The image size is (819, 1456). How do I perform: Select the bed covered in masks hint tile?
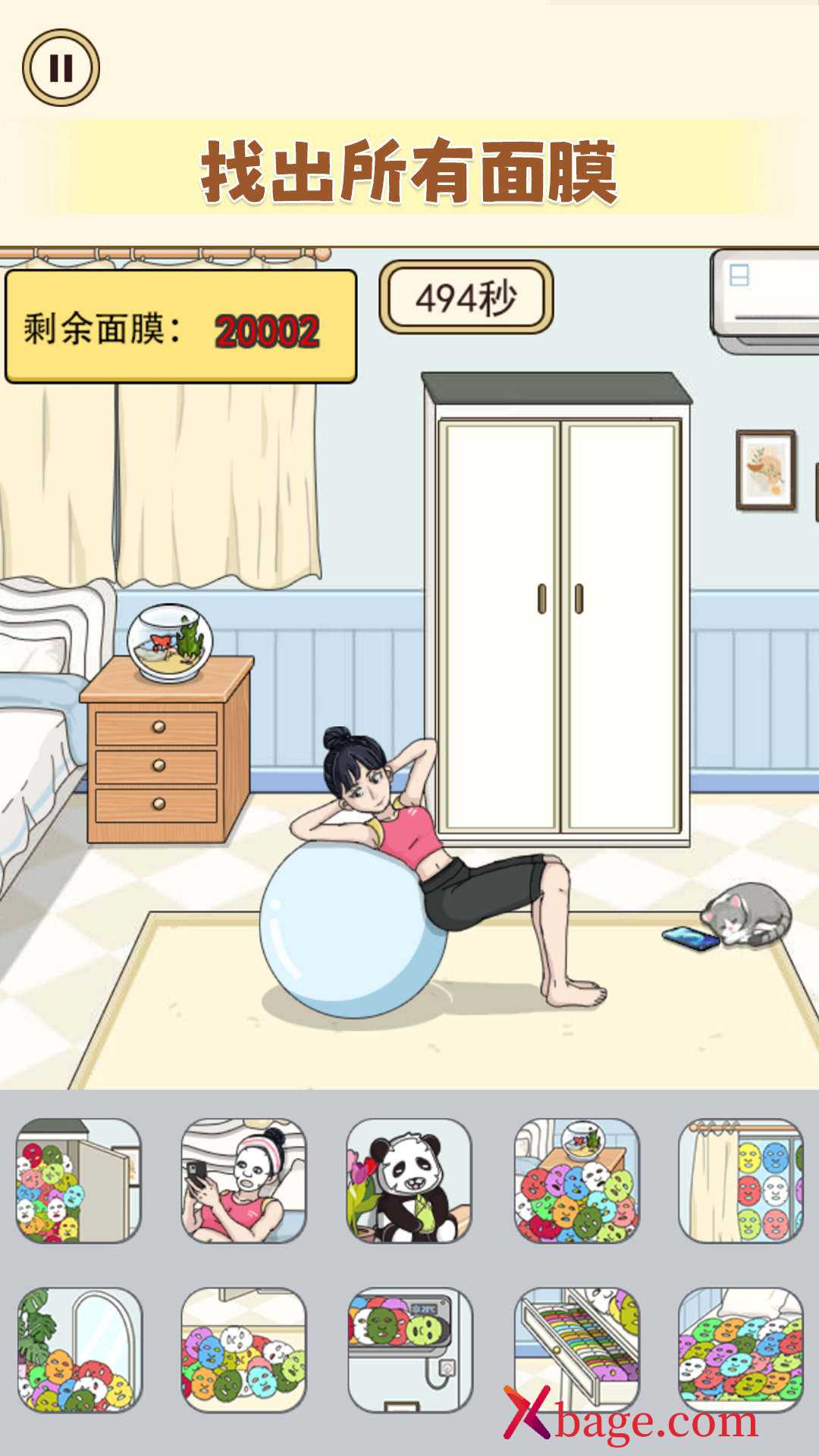pos(741,1350)
